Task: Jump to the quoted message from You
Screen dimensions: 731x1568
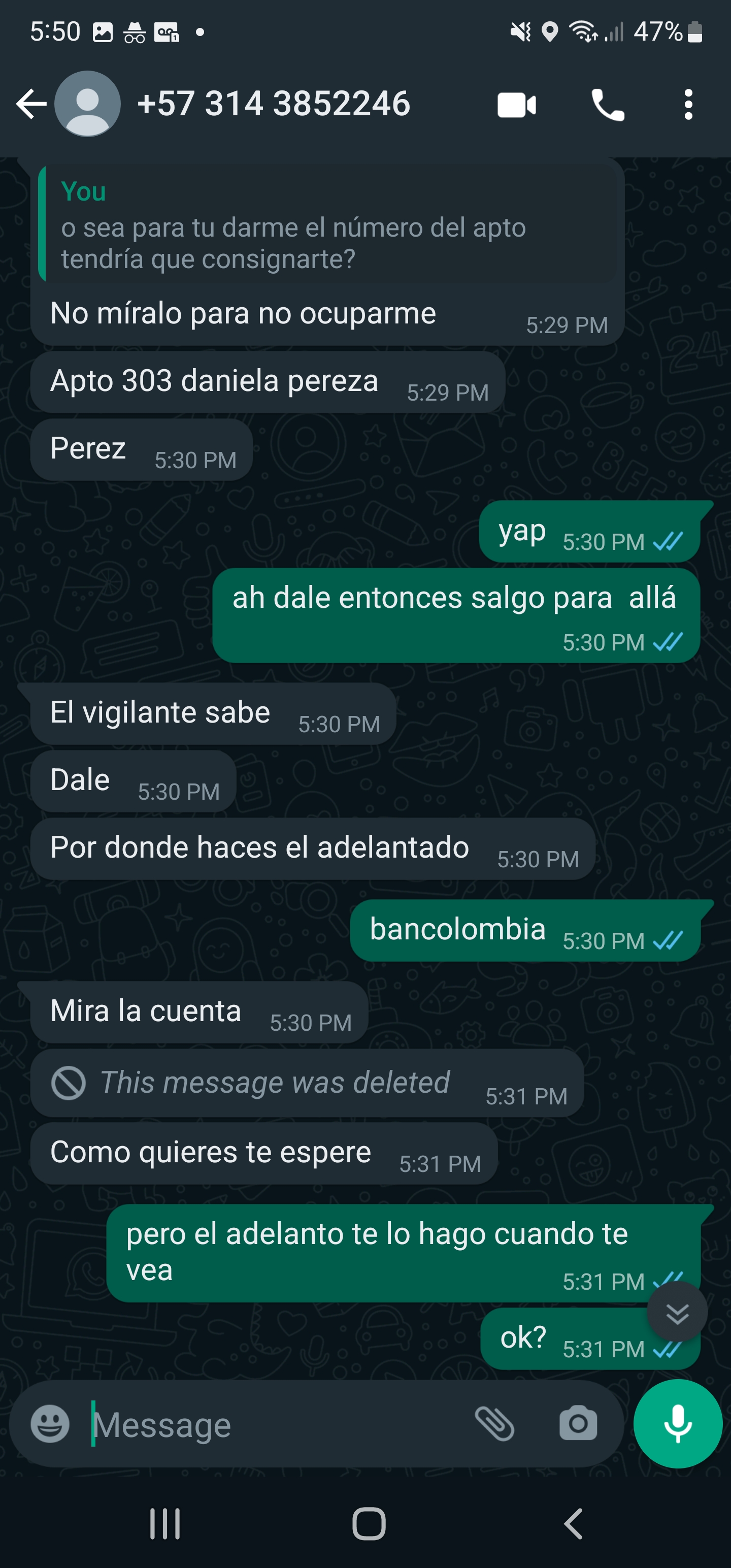Action: click(327, 224)
